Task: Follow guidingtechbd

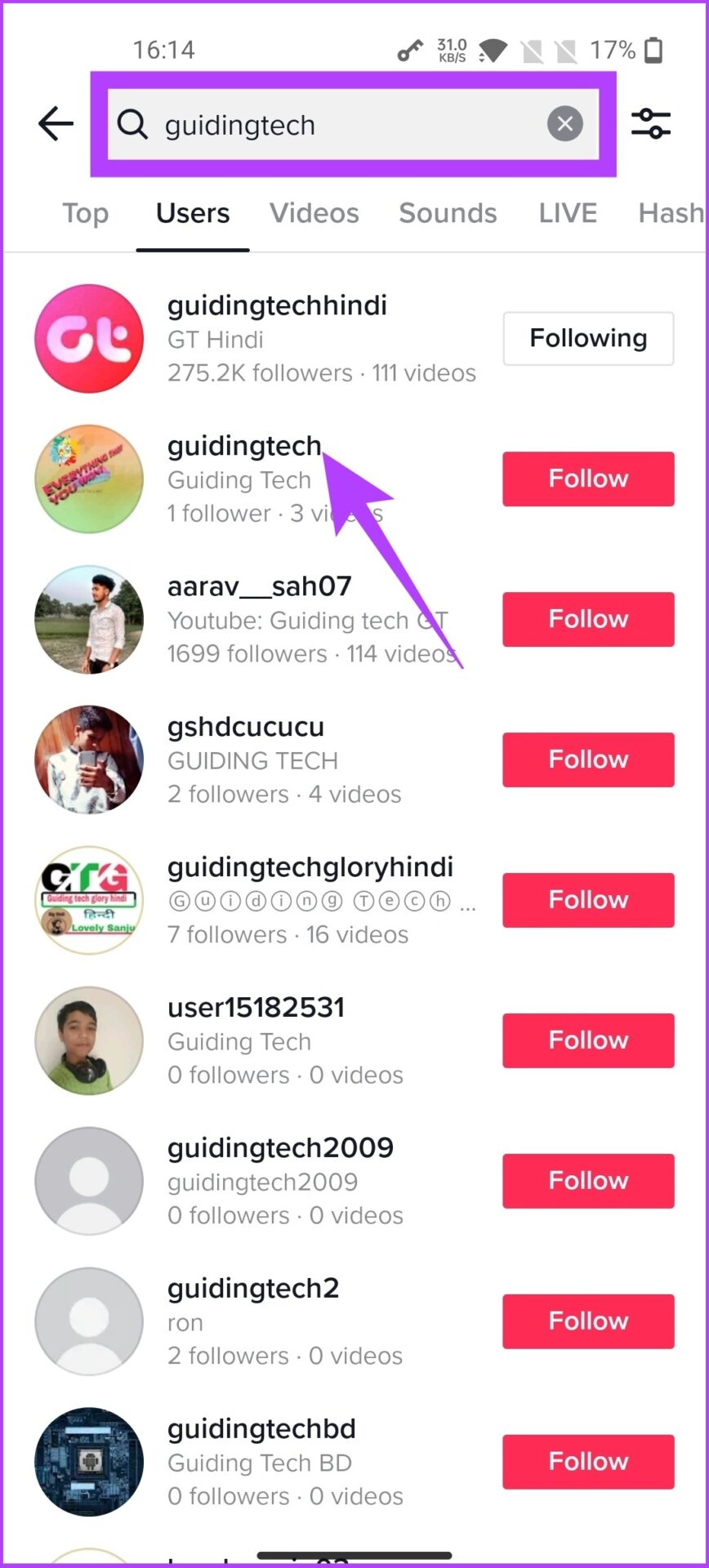Action: pos(588,1462)
